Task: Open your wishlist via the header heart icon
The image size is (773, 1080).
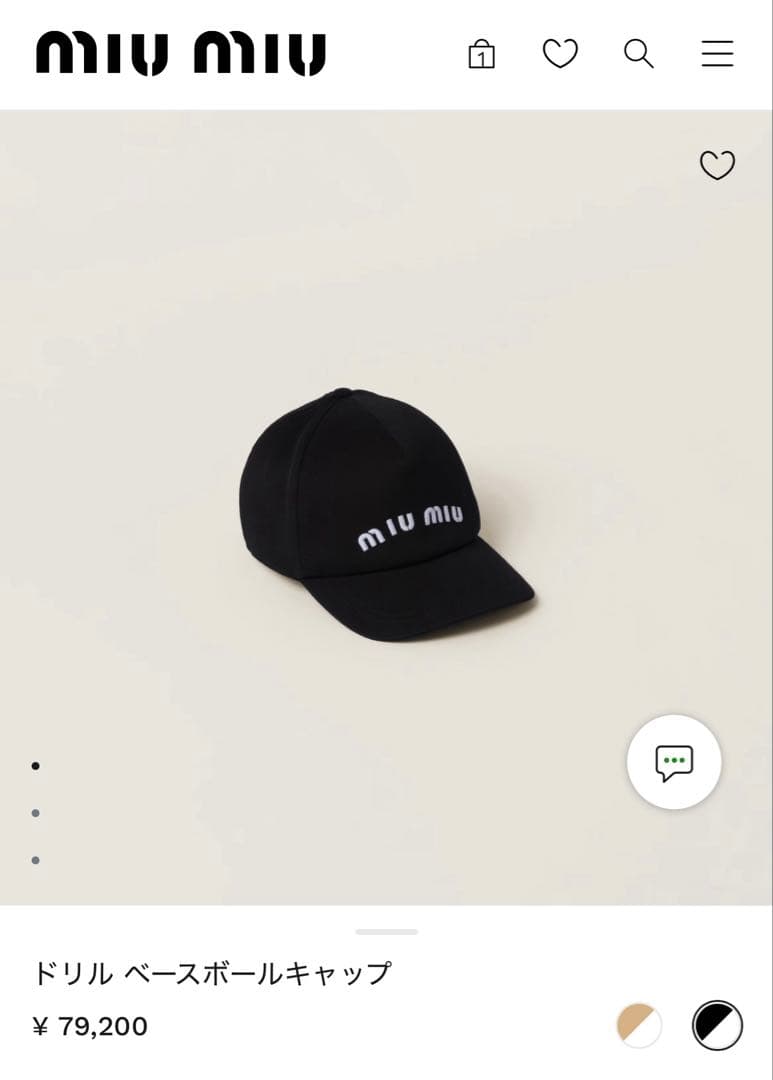Action: click(x=559, y=54)
